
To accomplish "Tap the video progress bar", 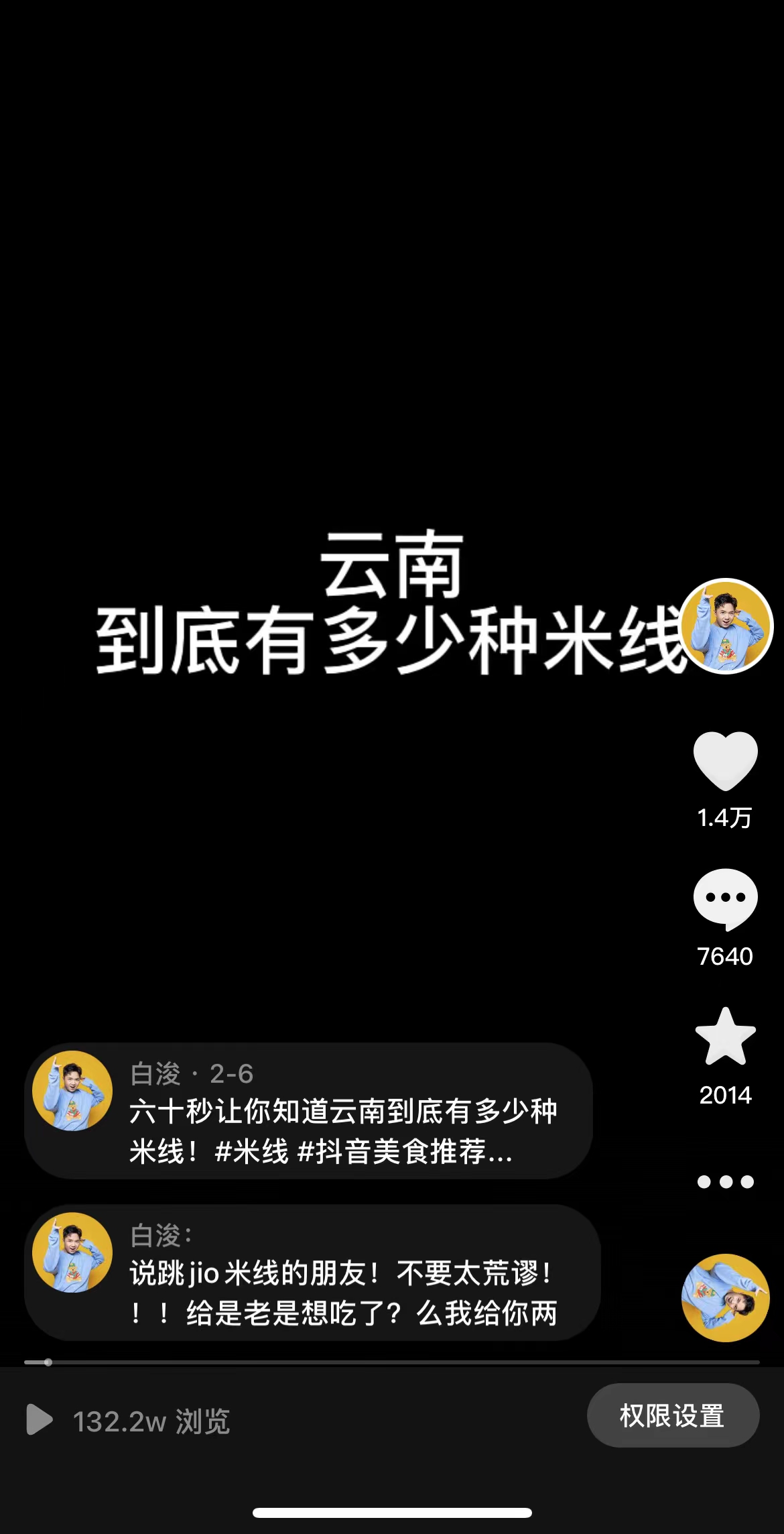I will point(392,1362).
